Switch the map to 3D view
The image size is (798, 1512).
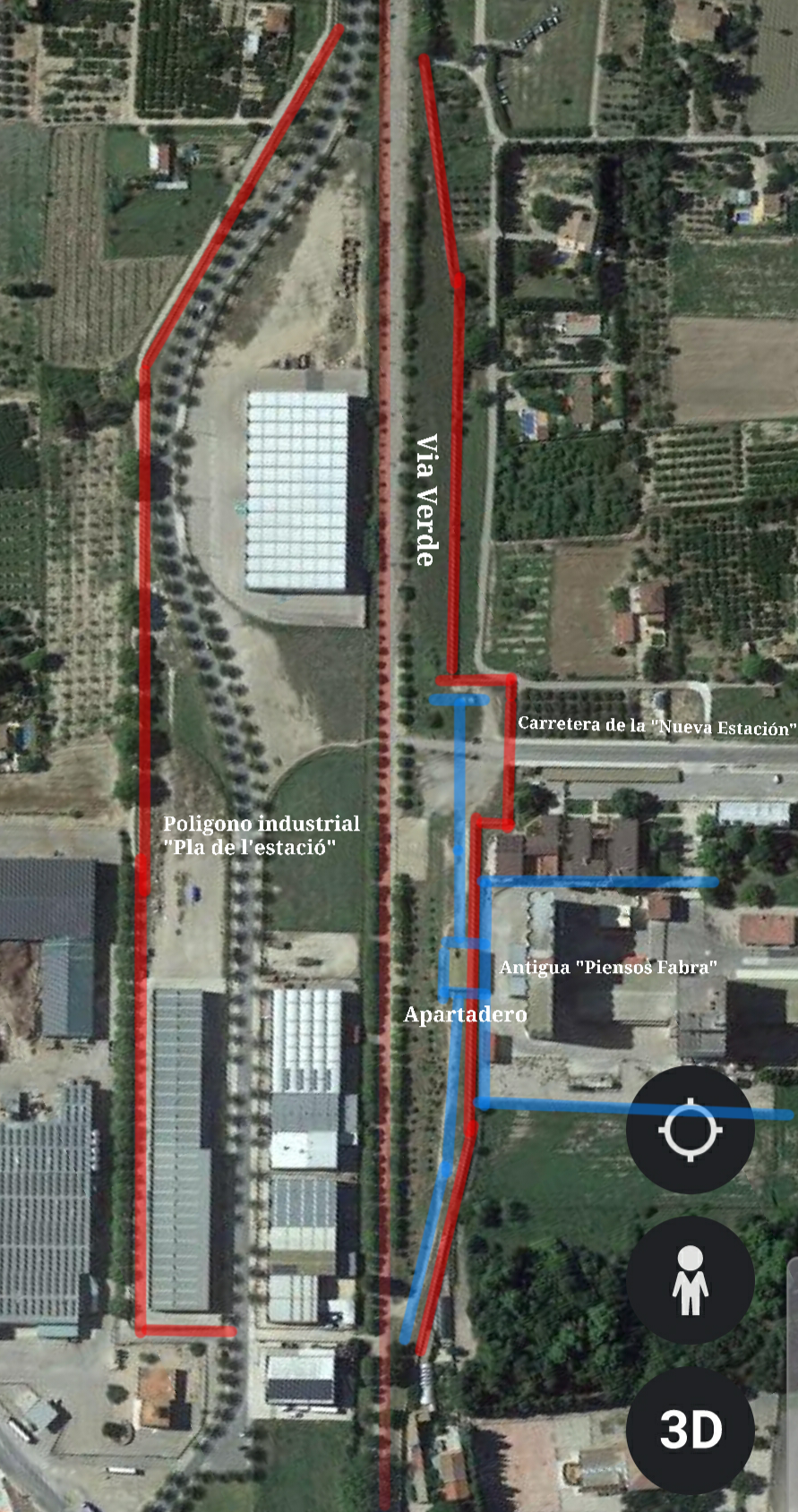tap(690, 1430)
